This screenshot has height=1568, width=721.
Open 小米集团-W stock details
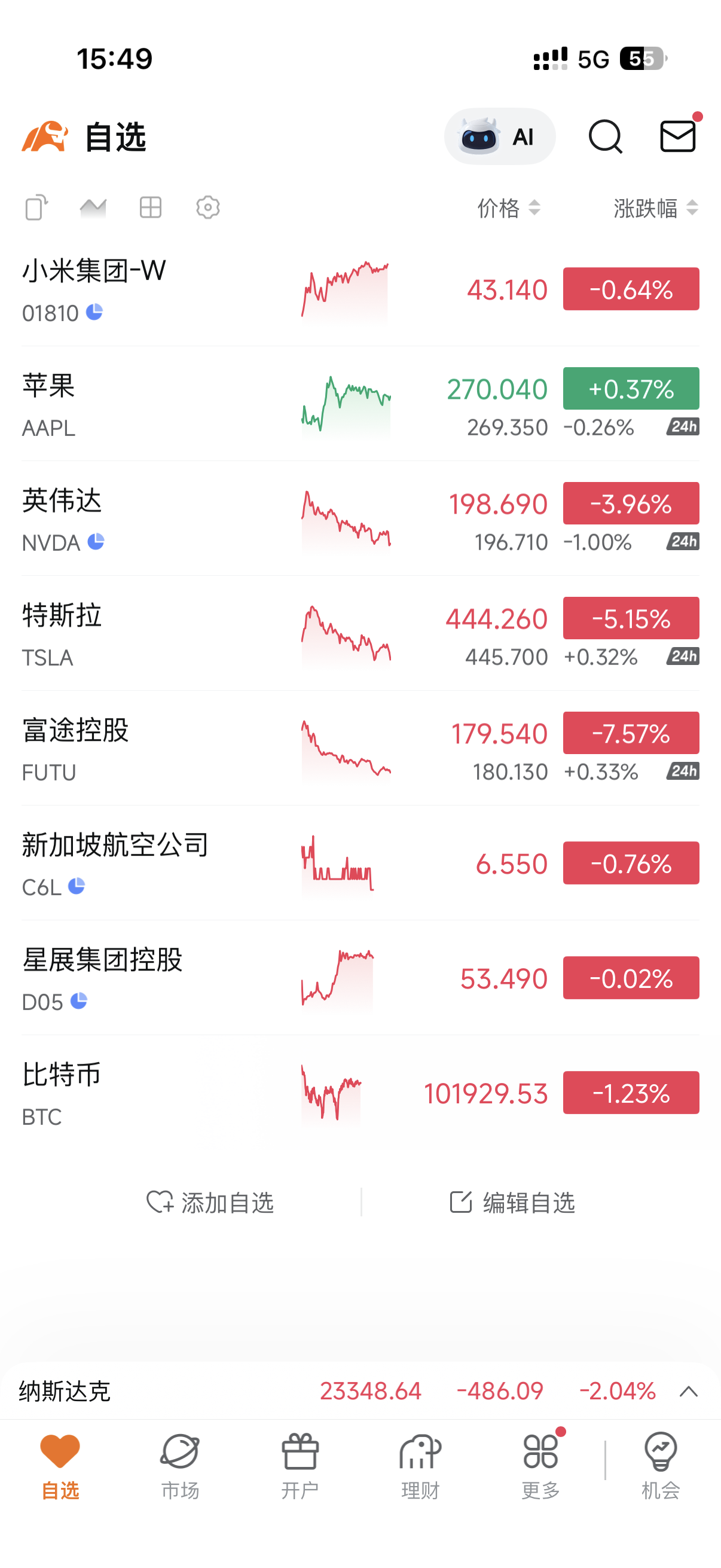[x=94, y=289]
